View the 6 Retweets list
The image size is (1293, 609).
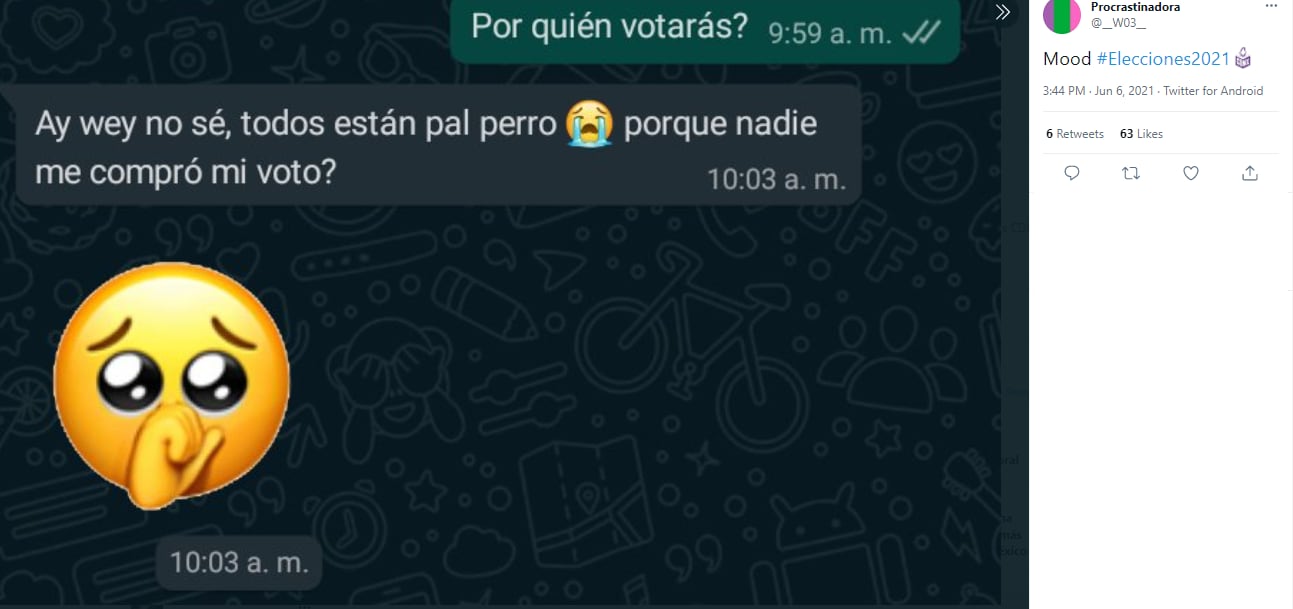click(x=1075, y=134)
